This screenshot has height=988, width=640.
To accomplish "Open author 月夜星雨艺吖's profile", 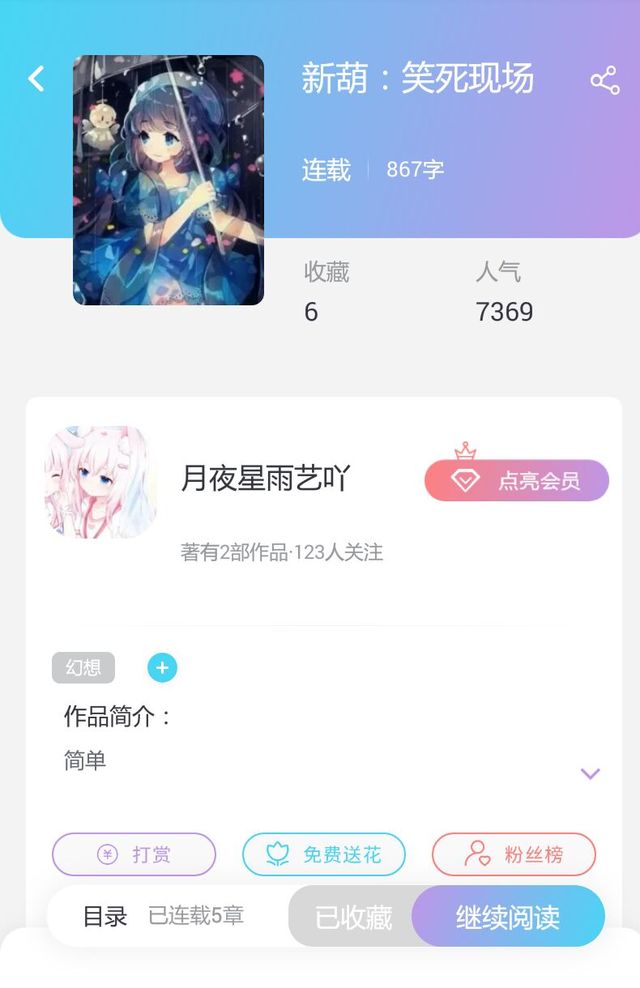I will 265,479.
